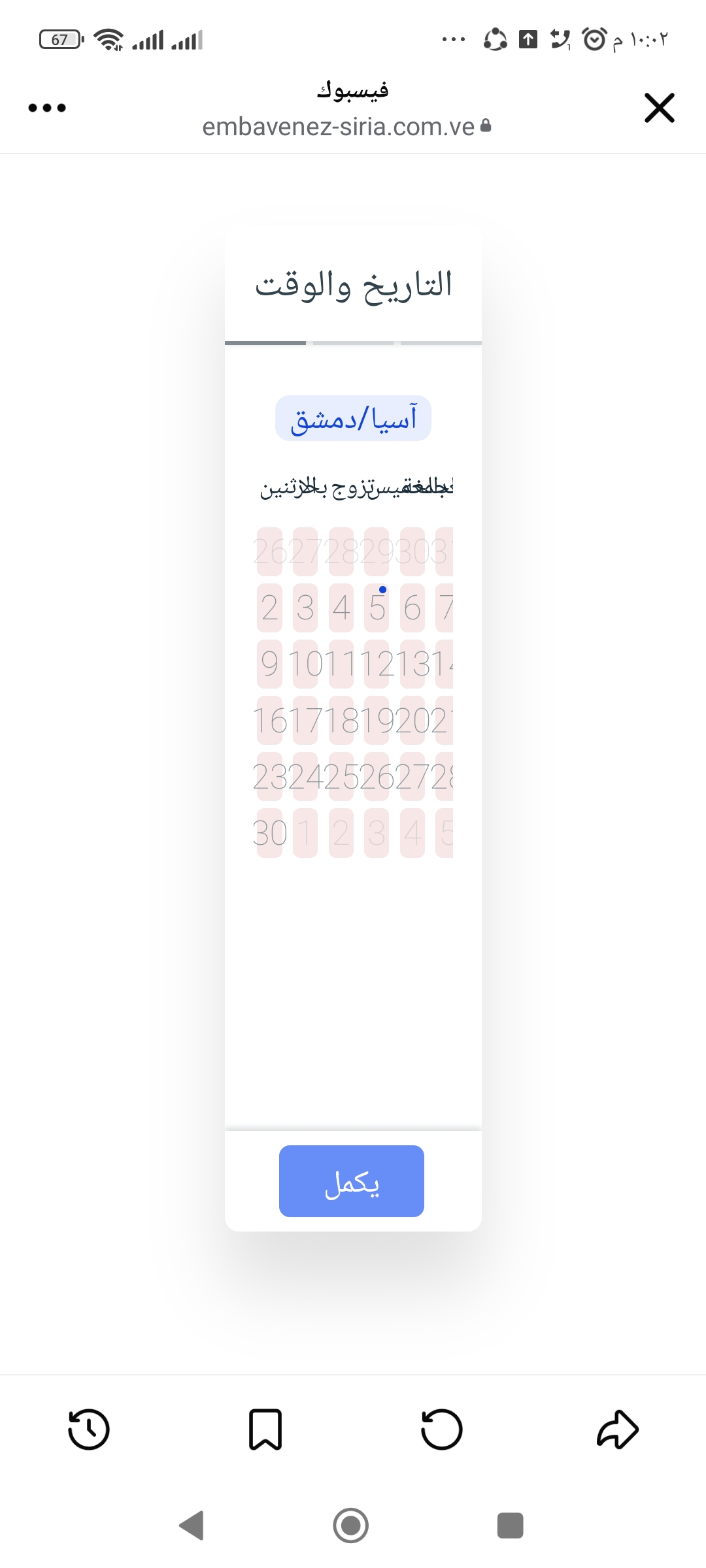Go to the home screen
The width and height of the screenshot is (706, 1568).
point(351,1526)
